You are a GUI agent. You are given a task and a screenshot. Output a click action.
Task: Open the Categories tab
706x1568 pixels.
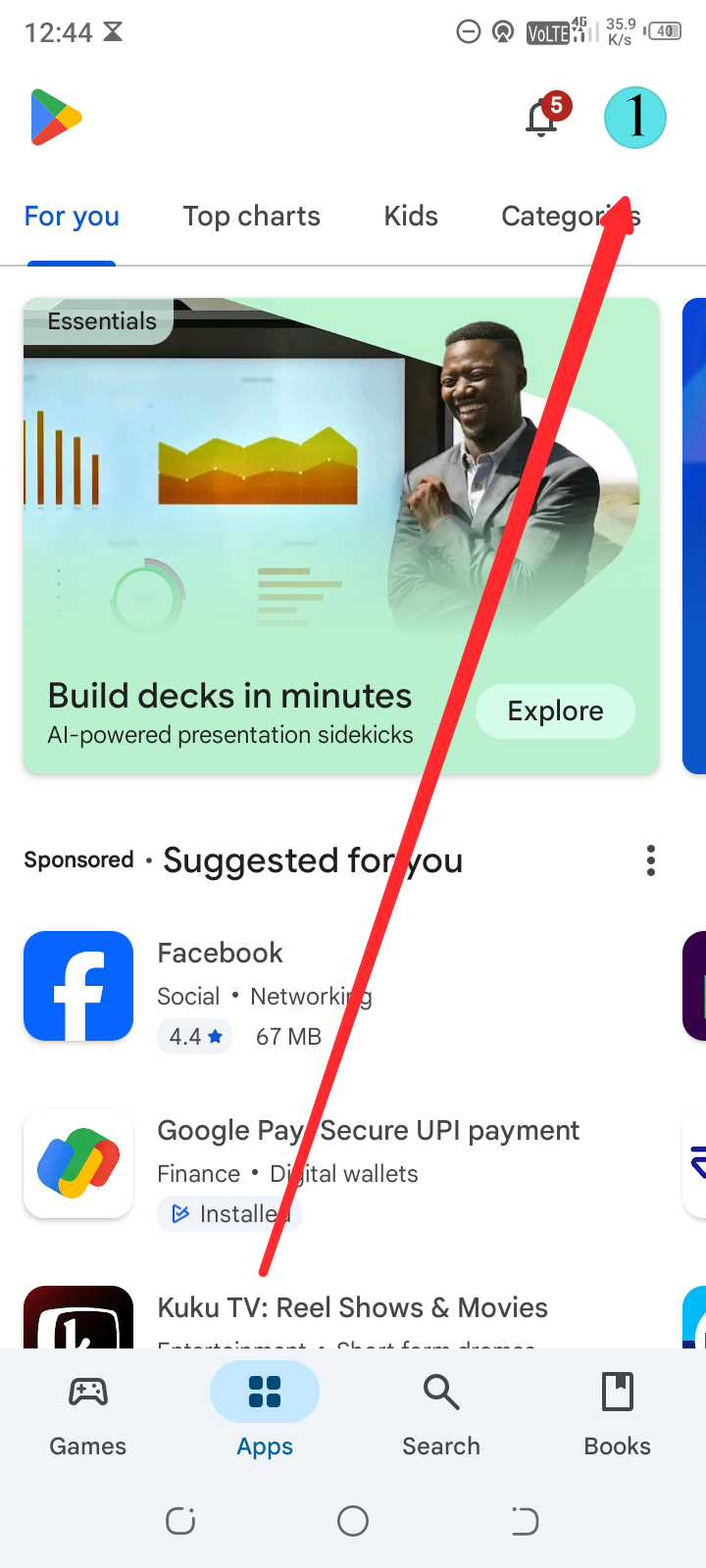(570, 217)
